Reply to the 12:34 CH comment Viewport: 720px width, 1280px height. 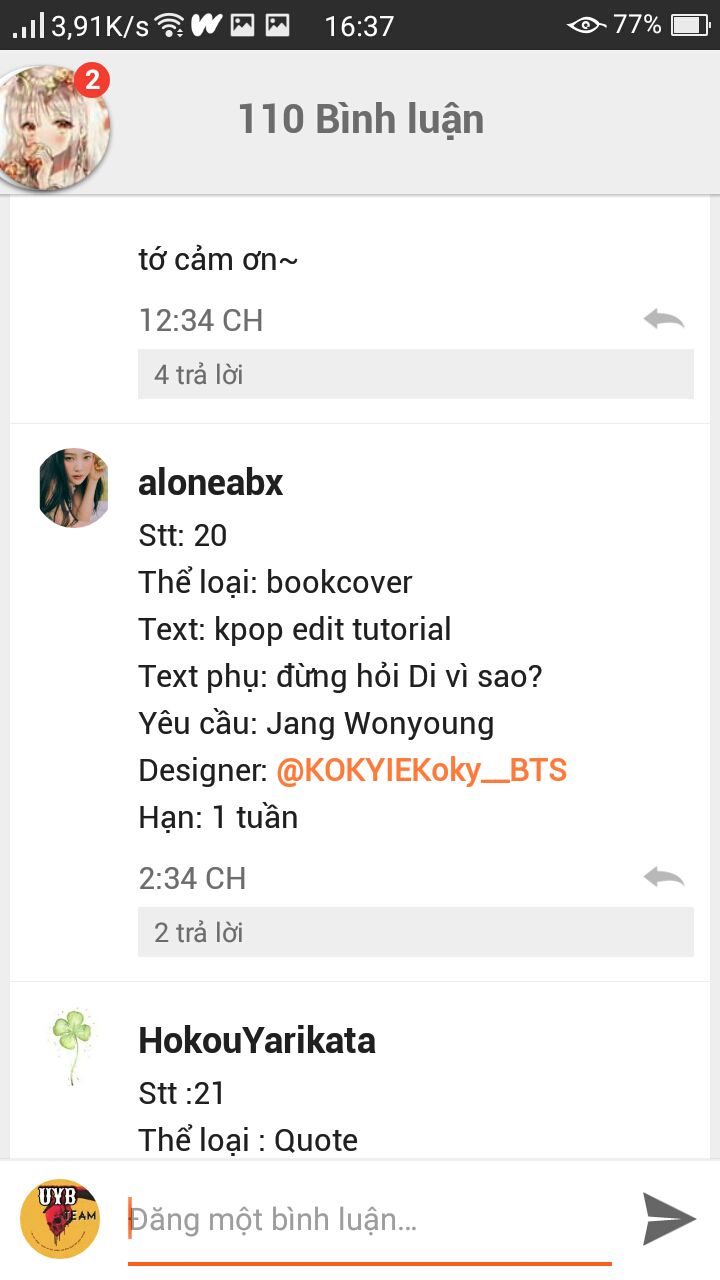(664, 320)
